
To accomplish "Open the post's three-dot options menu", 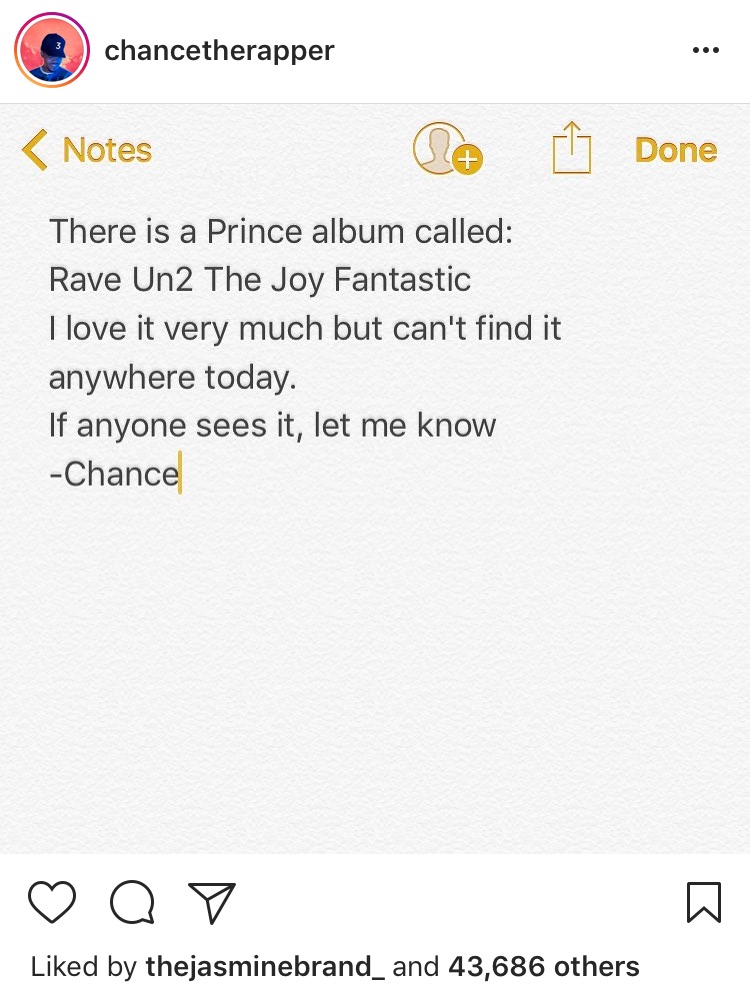I will [x=705, y=51].
